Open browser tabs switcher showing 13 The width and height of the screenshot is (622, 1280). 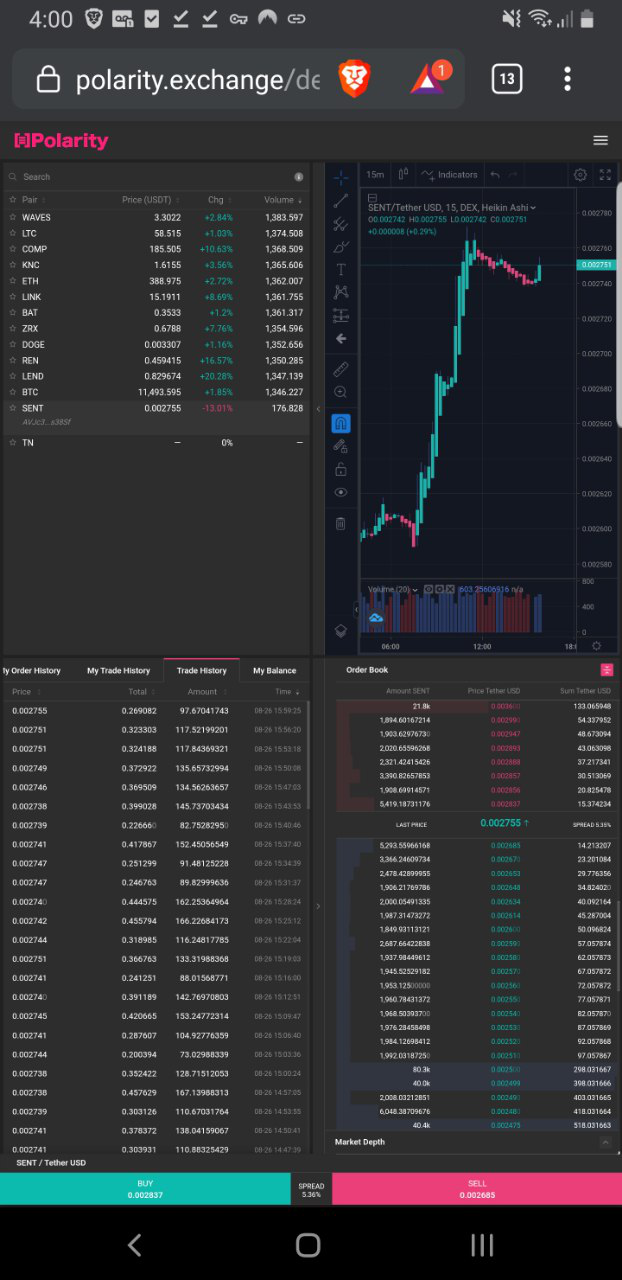507,79
